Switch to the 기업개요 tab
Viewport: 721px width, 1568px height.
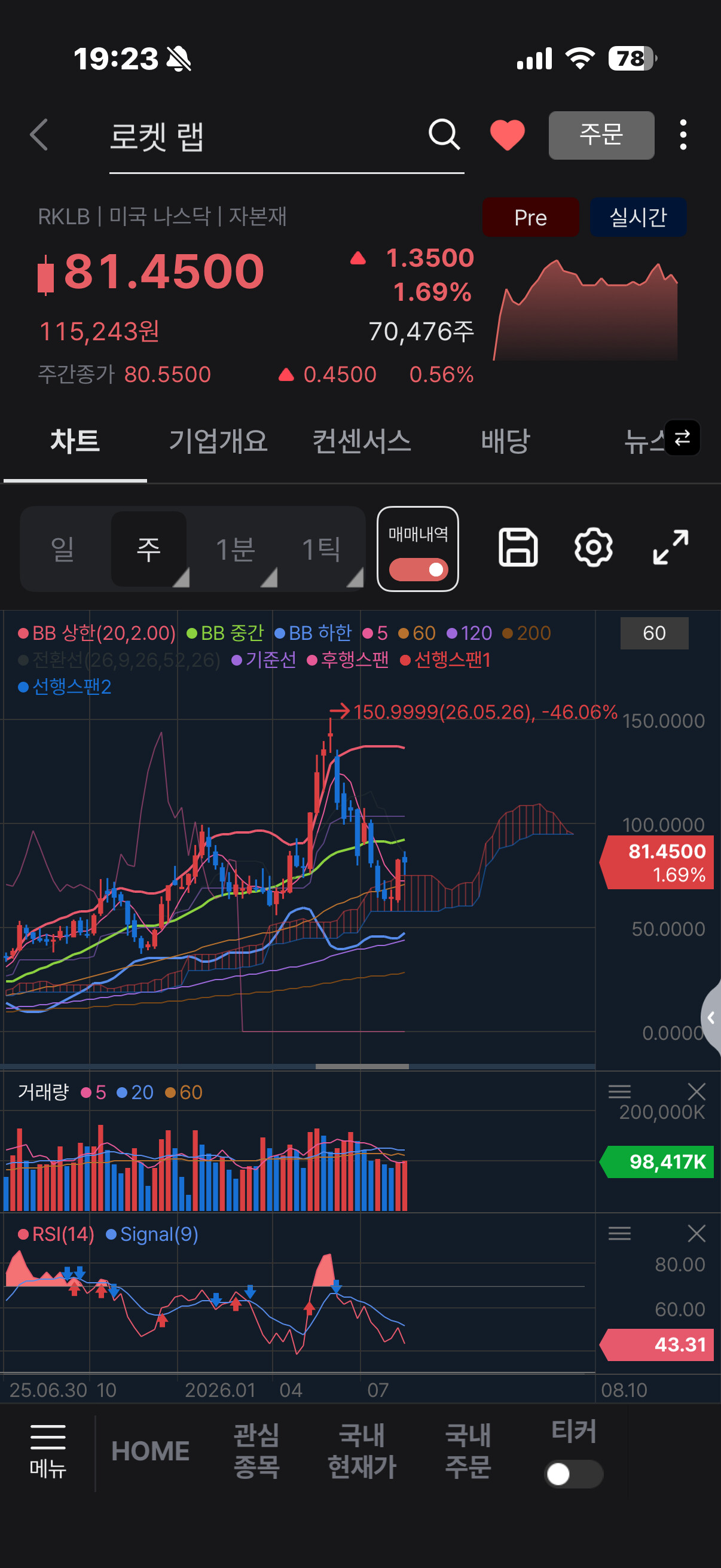tap(218, 441)
